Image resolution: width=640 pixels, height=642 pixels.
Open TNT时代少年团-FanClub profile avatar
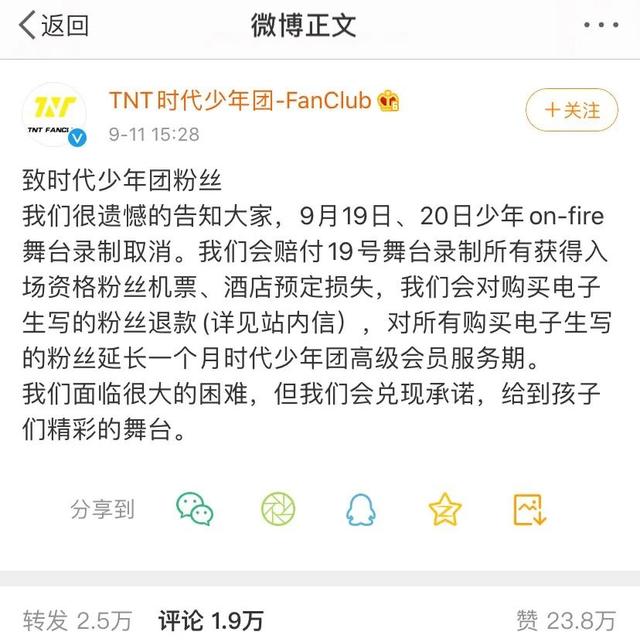click(x=54, y=114)
